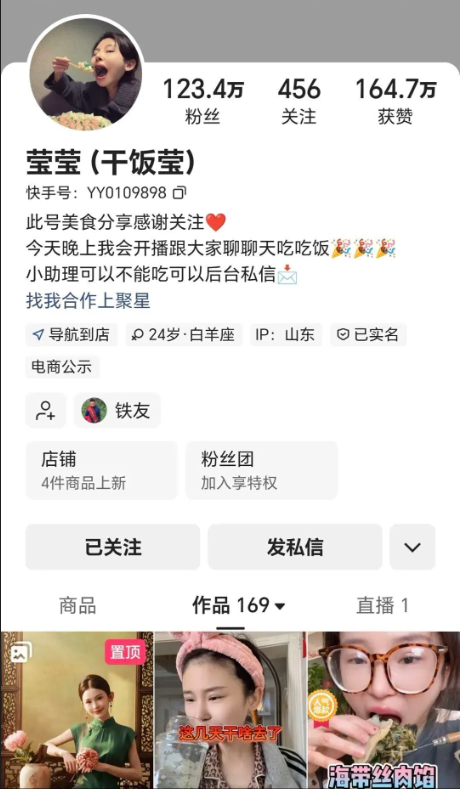Switch to the 商品 tab

pyautogui.click(x=78, y=605)
